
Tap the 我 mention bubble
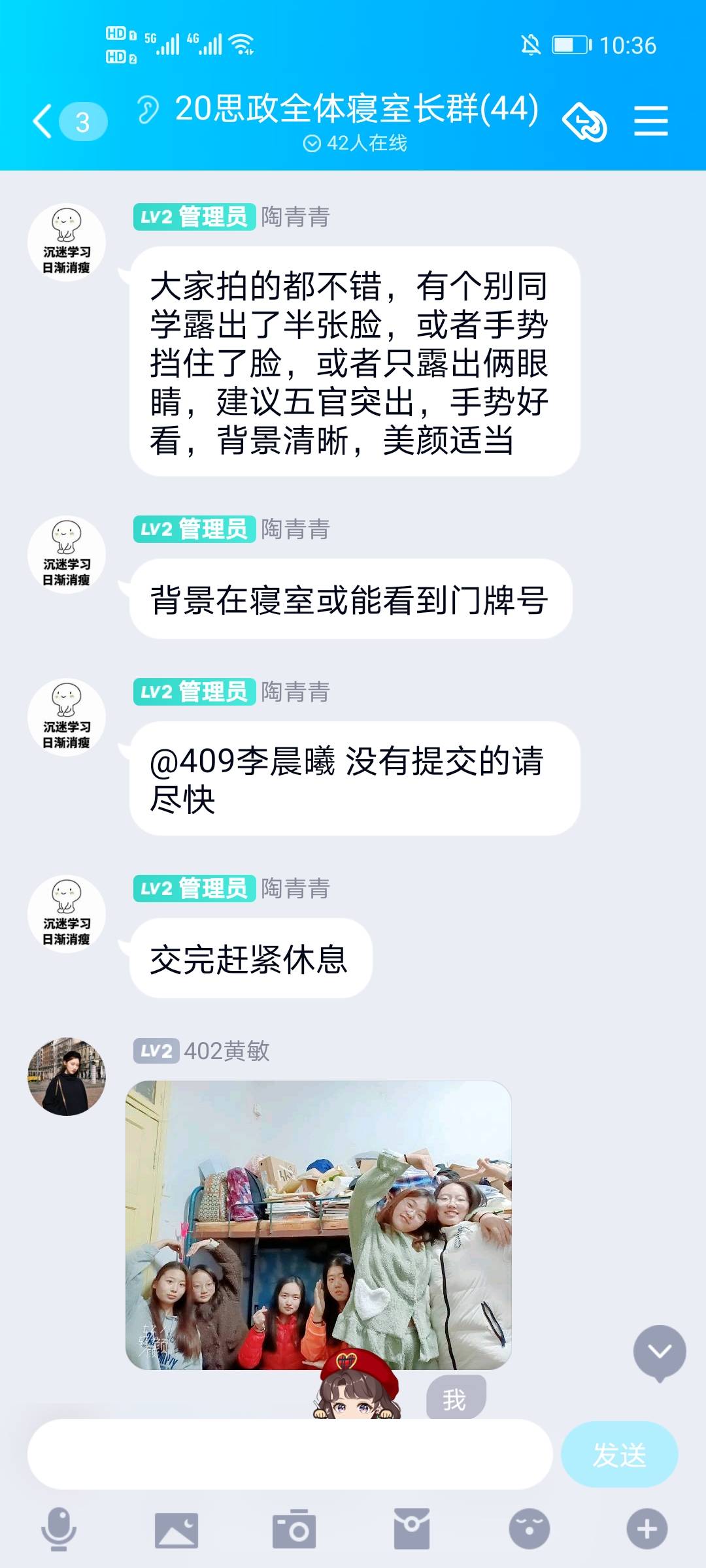click(455, 1399)
